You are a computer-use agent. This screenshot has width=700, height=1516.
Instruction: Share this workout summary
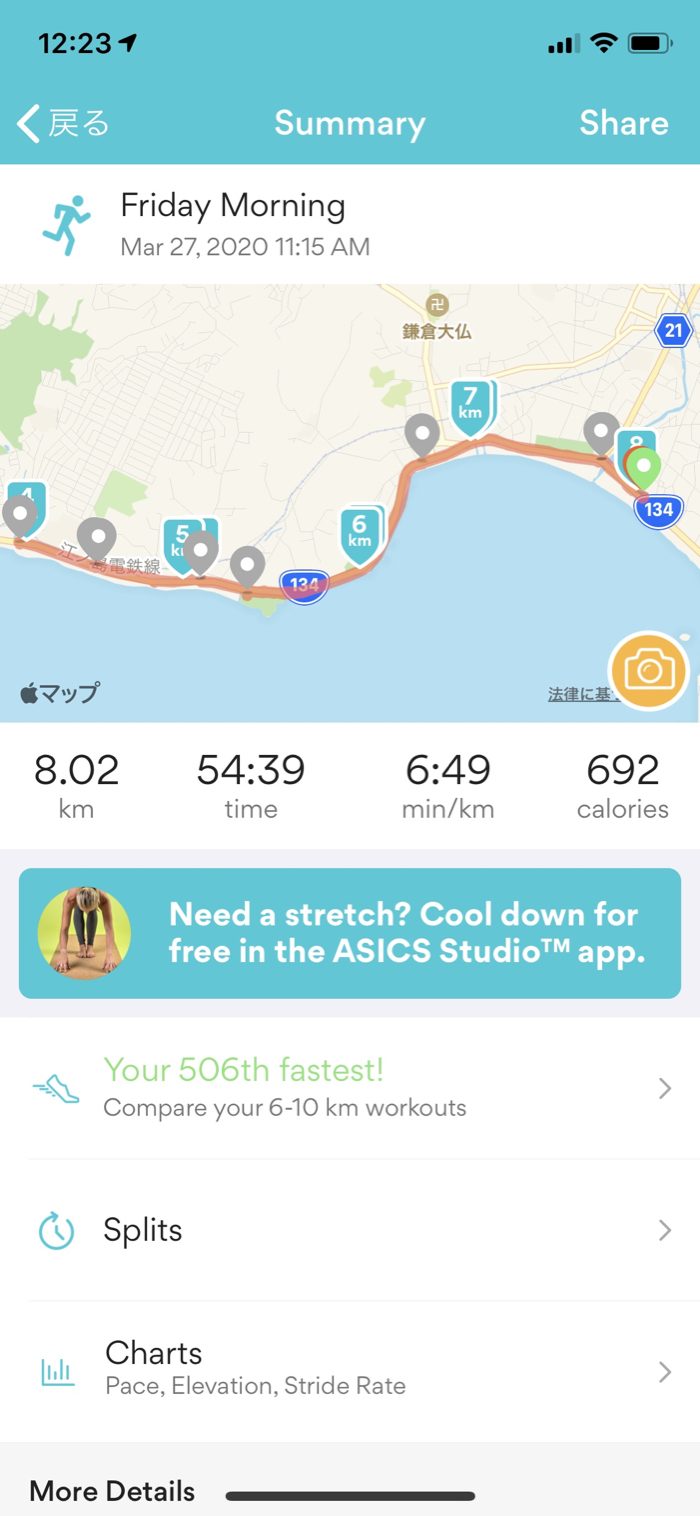623,123
